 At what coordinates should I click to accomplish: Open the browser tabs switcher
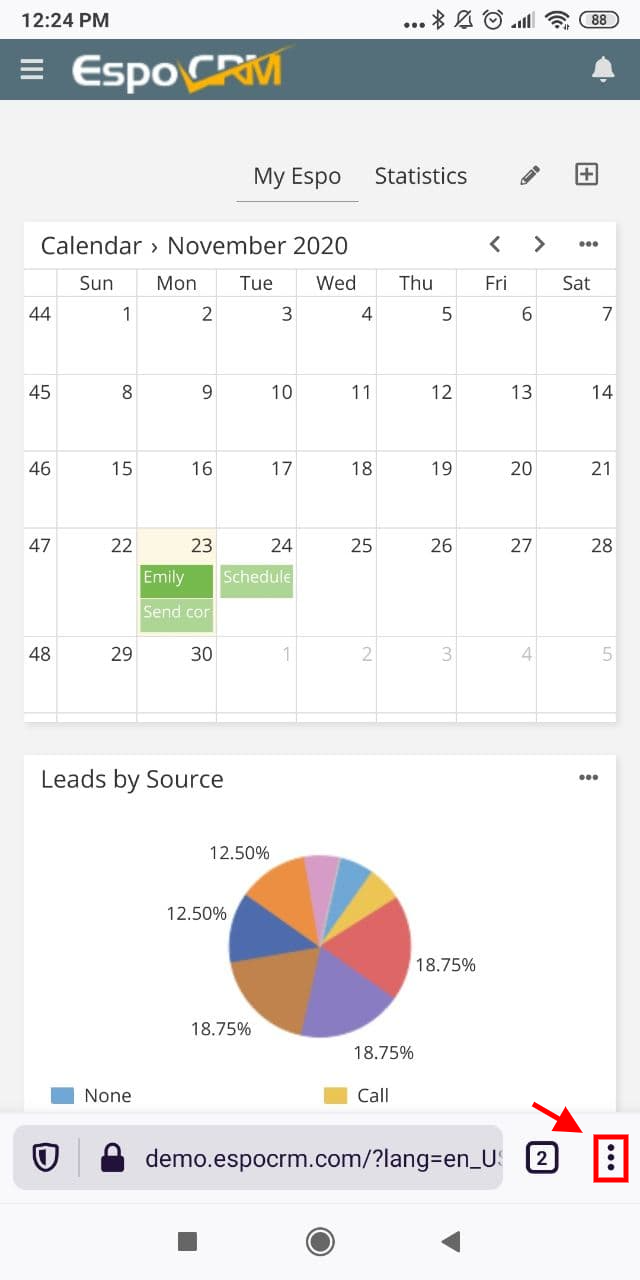click(x=541, y=1158)
